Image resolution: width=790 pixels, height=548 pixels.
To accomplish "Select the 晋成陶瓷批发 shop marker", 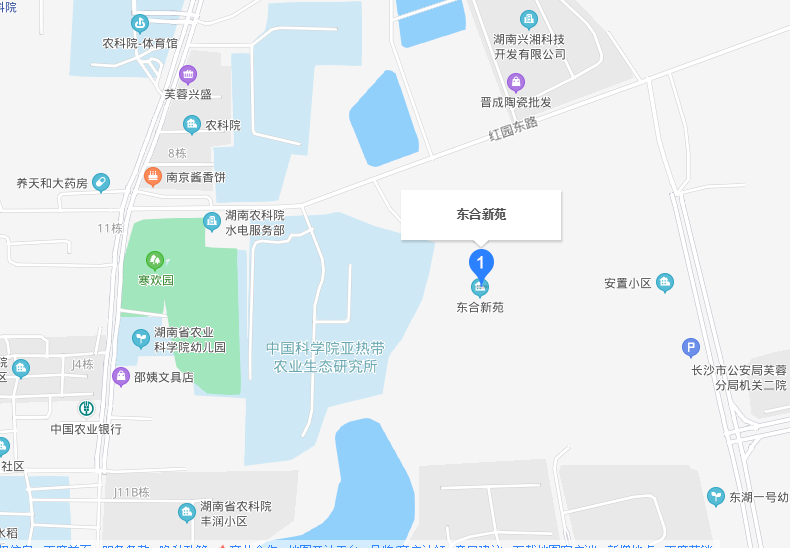I will 515,82.
